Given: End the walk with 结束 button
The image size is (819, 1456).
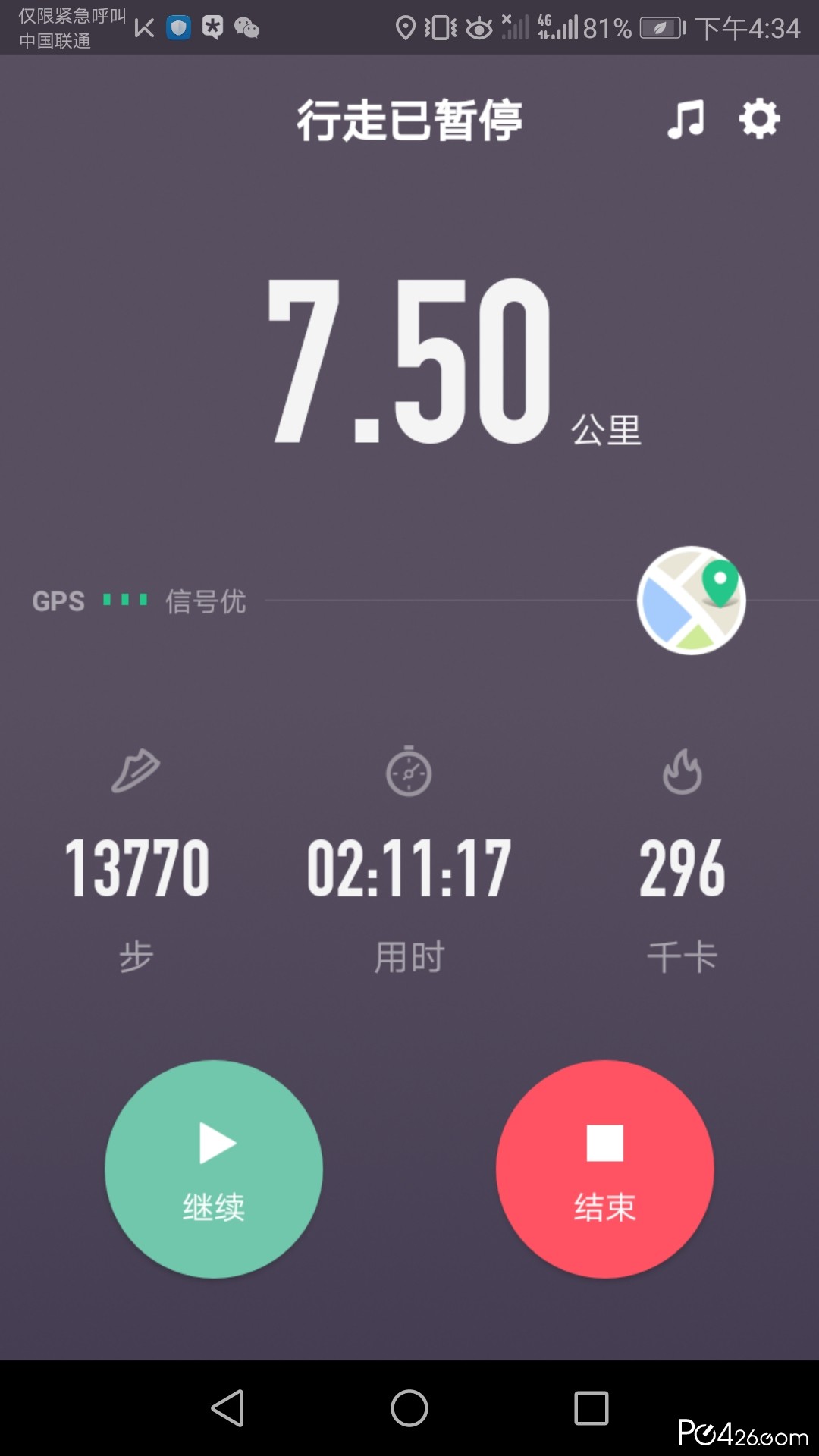Looking at the screenshot, I should 605,1169.
